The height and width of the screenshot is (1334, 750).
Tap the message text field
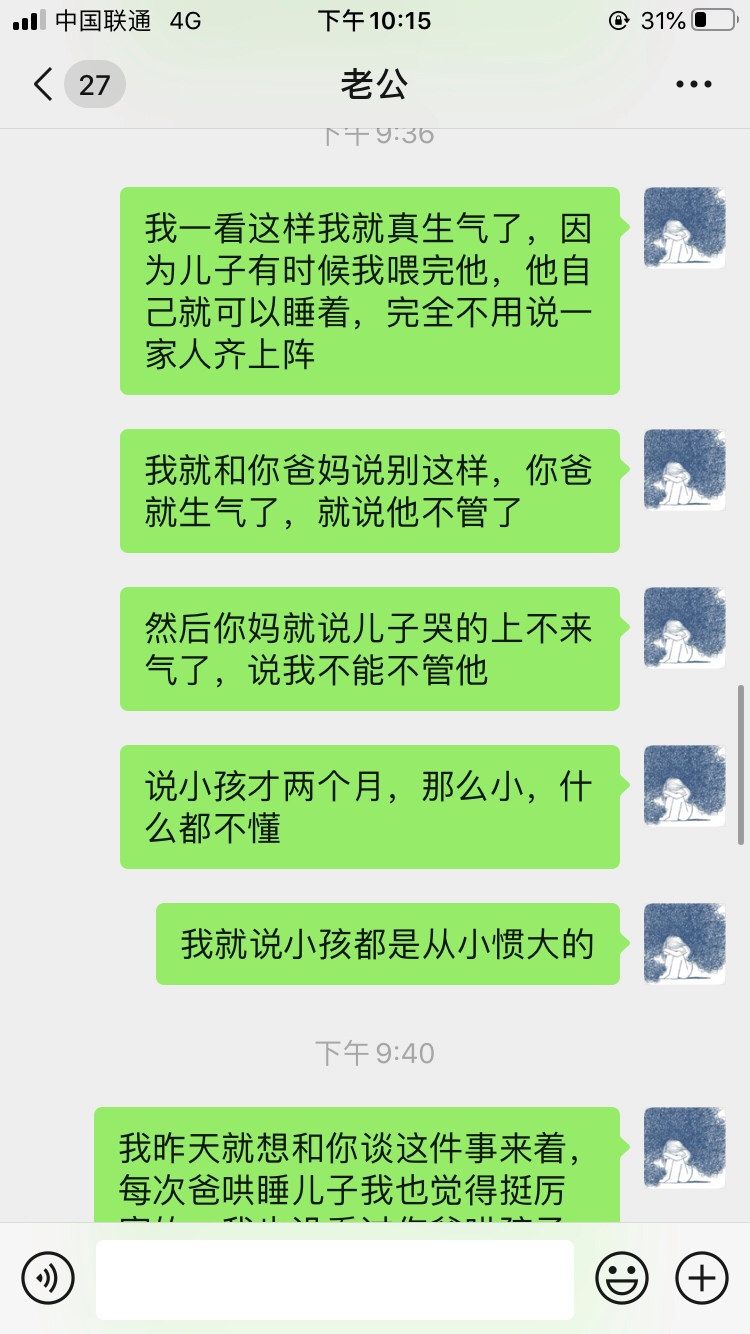[334, 1278]
